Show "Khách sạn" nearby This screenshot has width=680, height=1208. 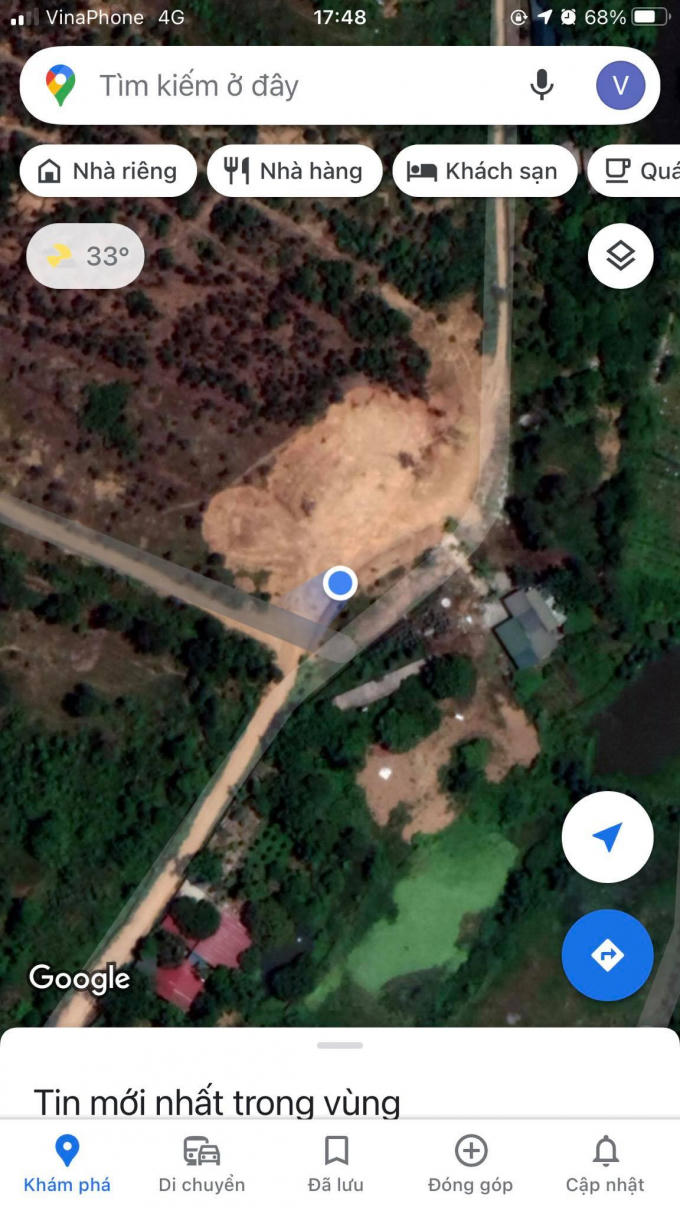484,171
